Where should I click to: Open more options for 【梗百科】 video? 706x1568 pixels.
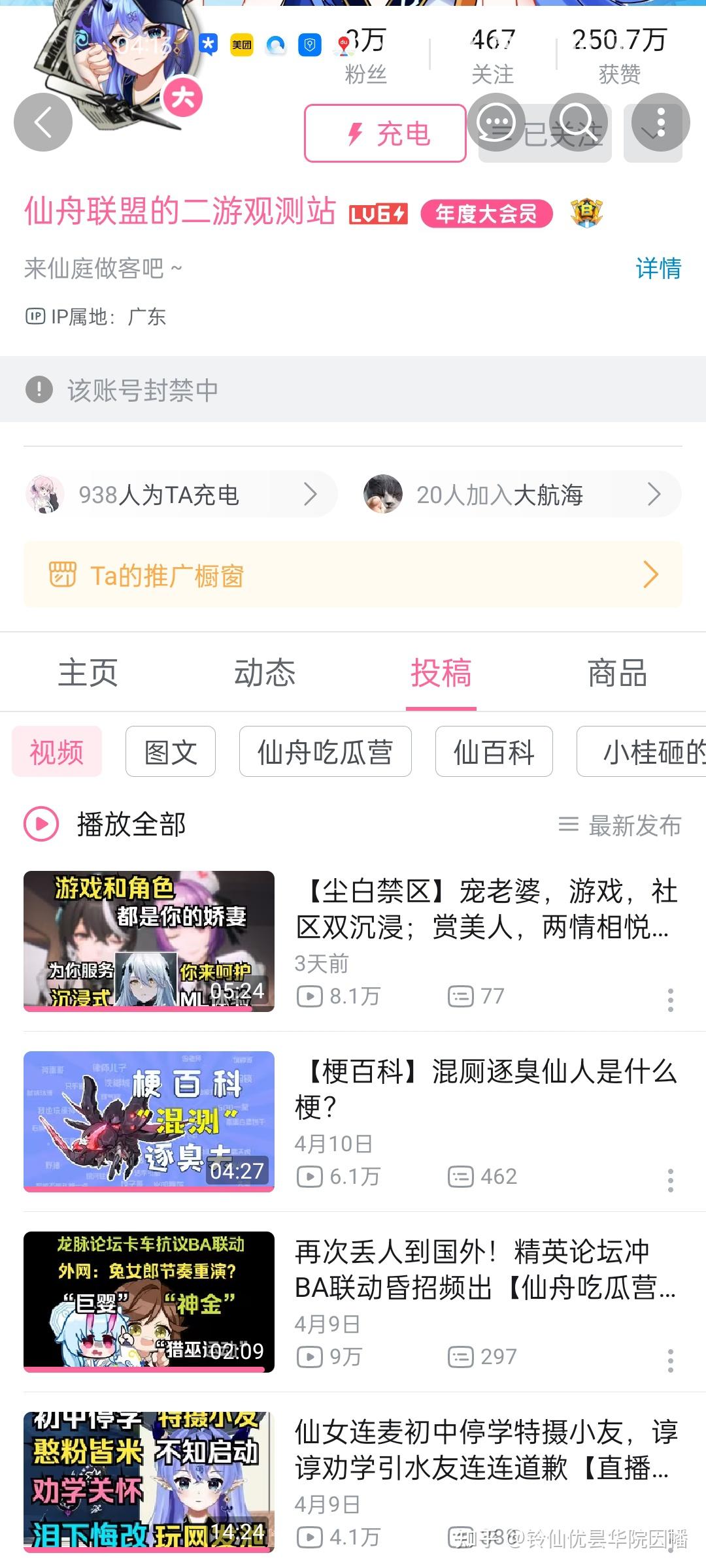pos(670,1180)
